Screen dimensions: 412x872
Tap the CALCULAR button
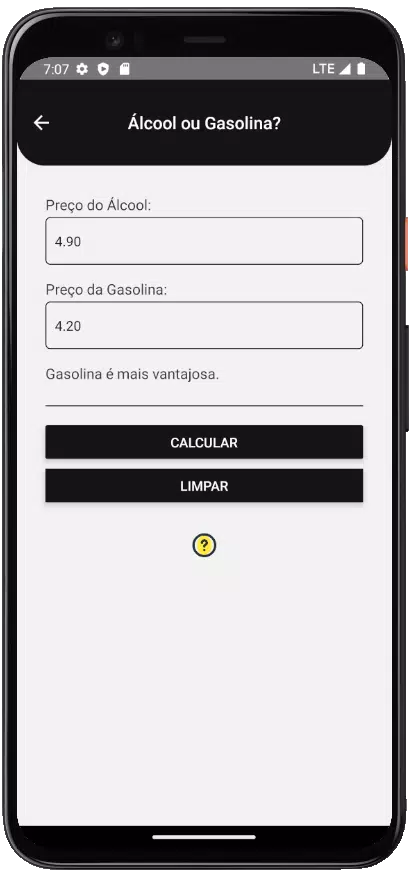click(204, 442)
